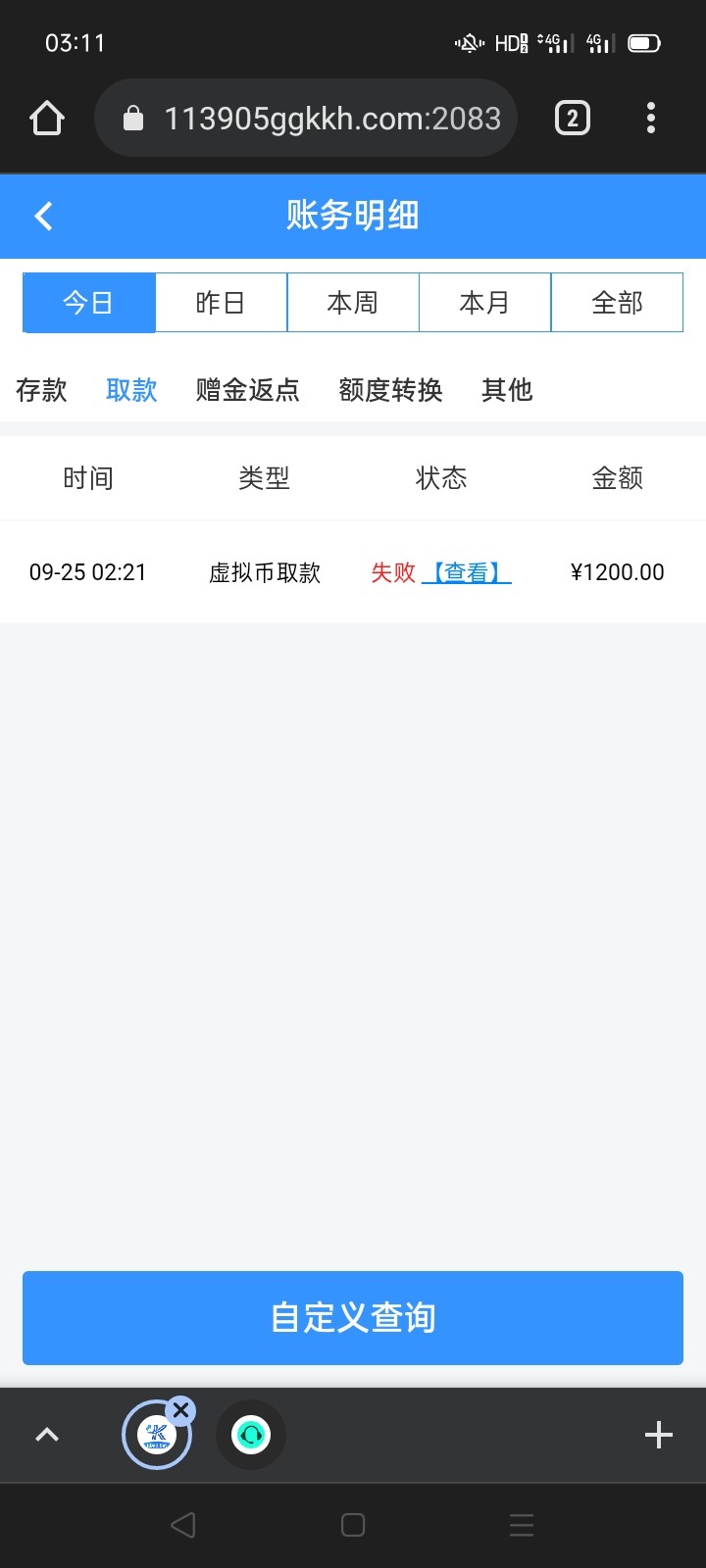
Task: Expand the bottom bar with the chevron arrow
Action: (x=46, y=1434)
